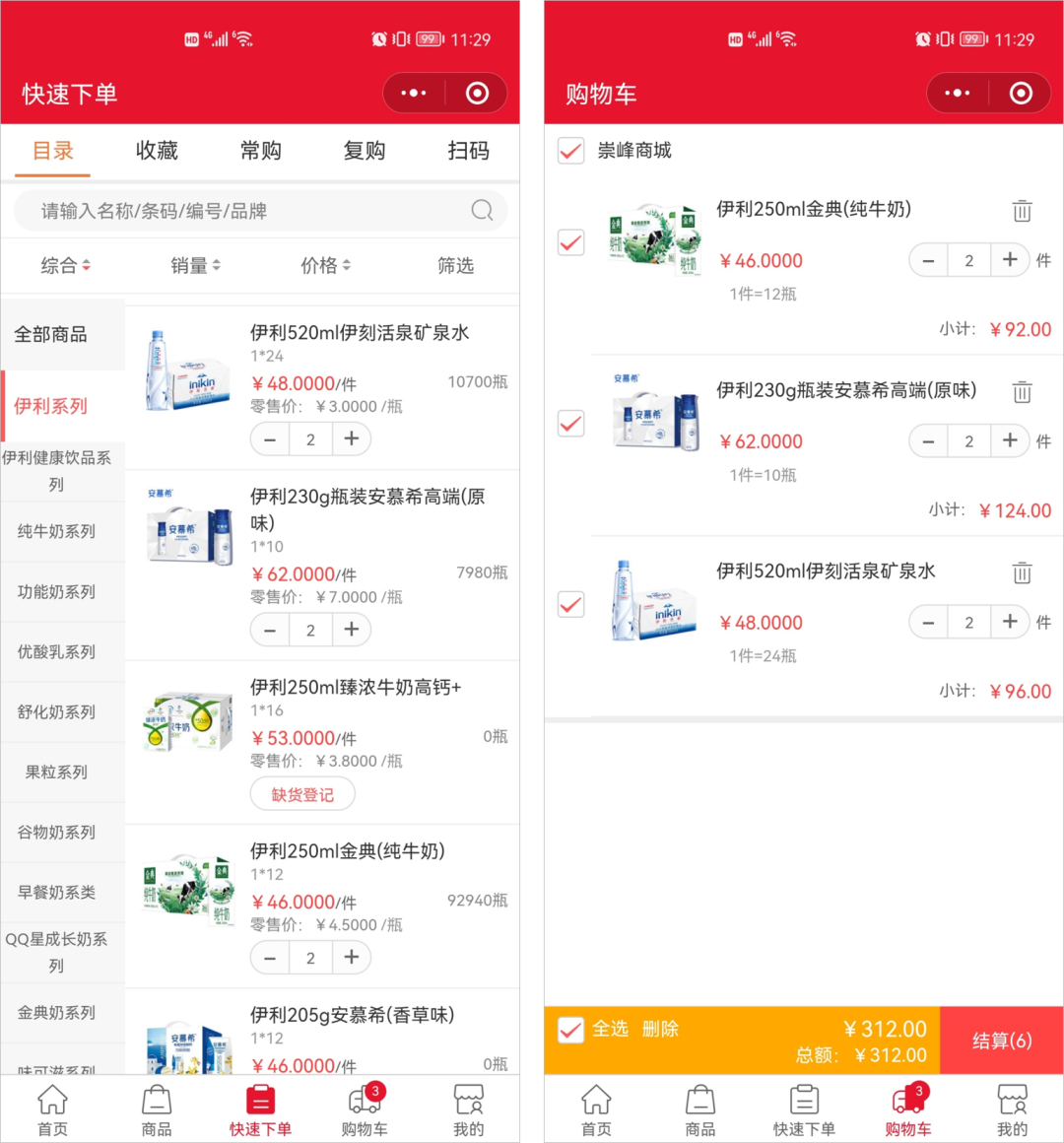Sort products by 销量

[195, 265]
